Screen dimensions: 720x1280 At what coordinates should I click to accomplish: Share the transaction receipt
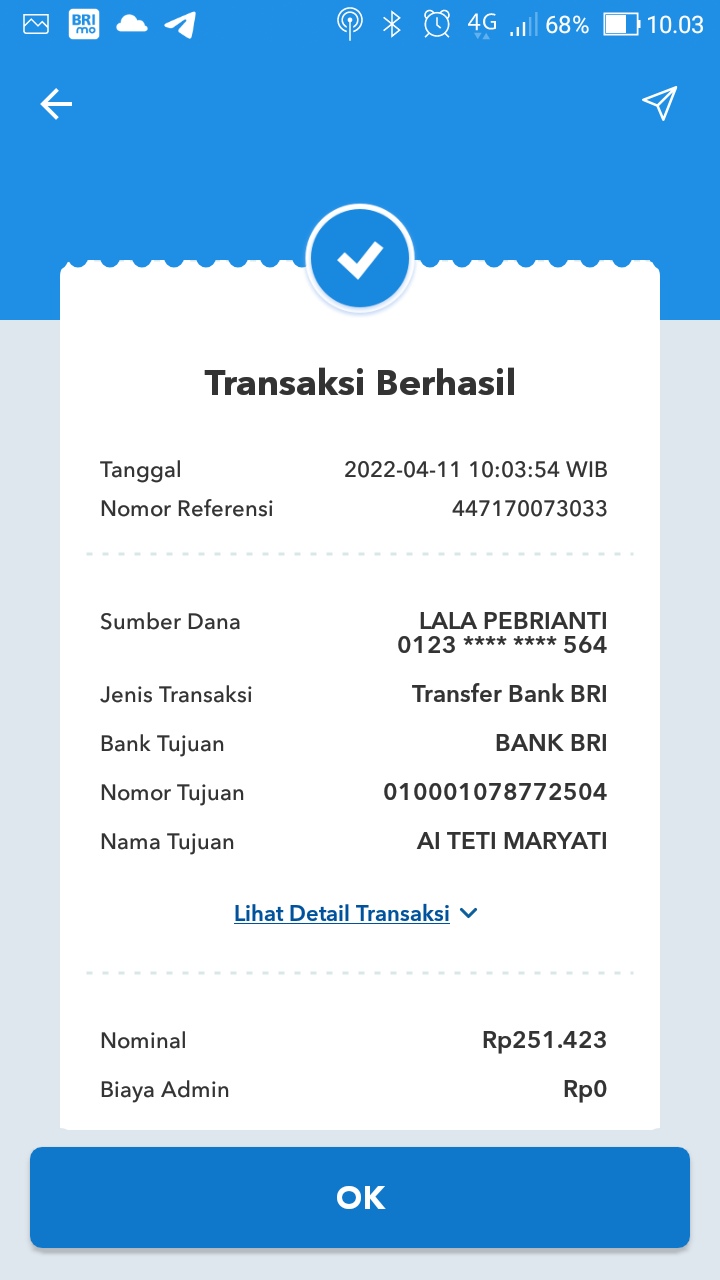[660, 103]
